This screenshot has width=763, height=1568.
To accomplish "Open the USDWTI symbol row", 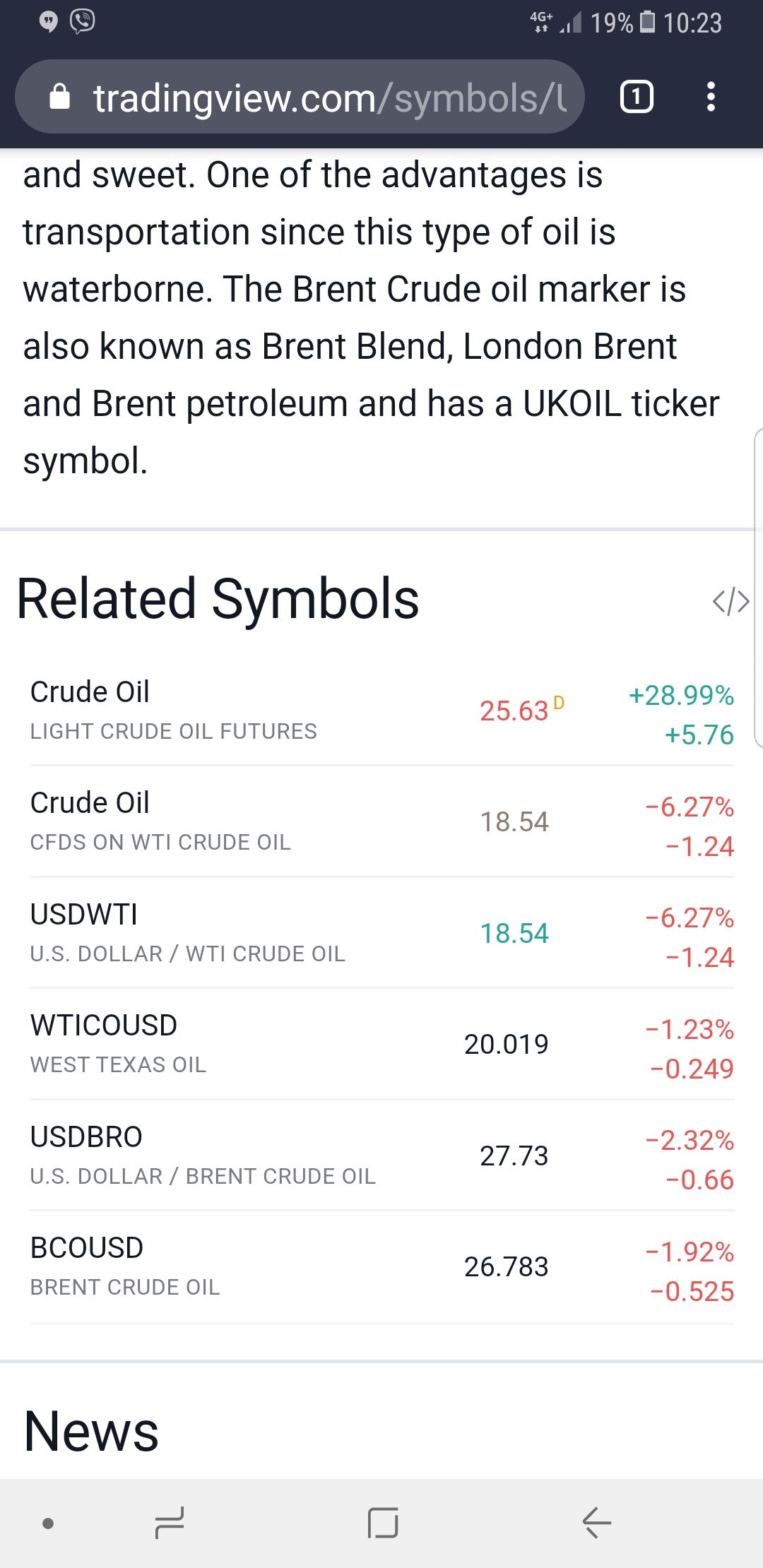I will coord(187,933).
